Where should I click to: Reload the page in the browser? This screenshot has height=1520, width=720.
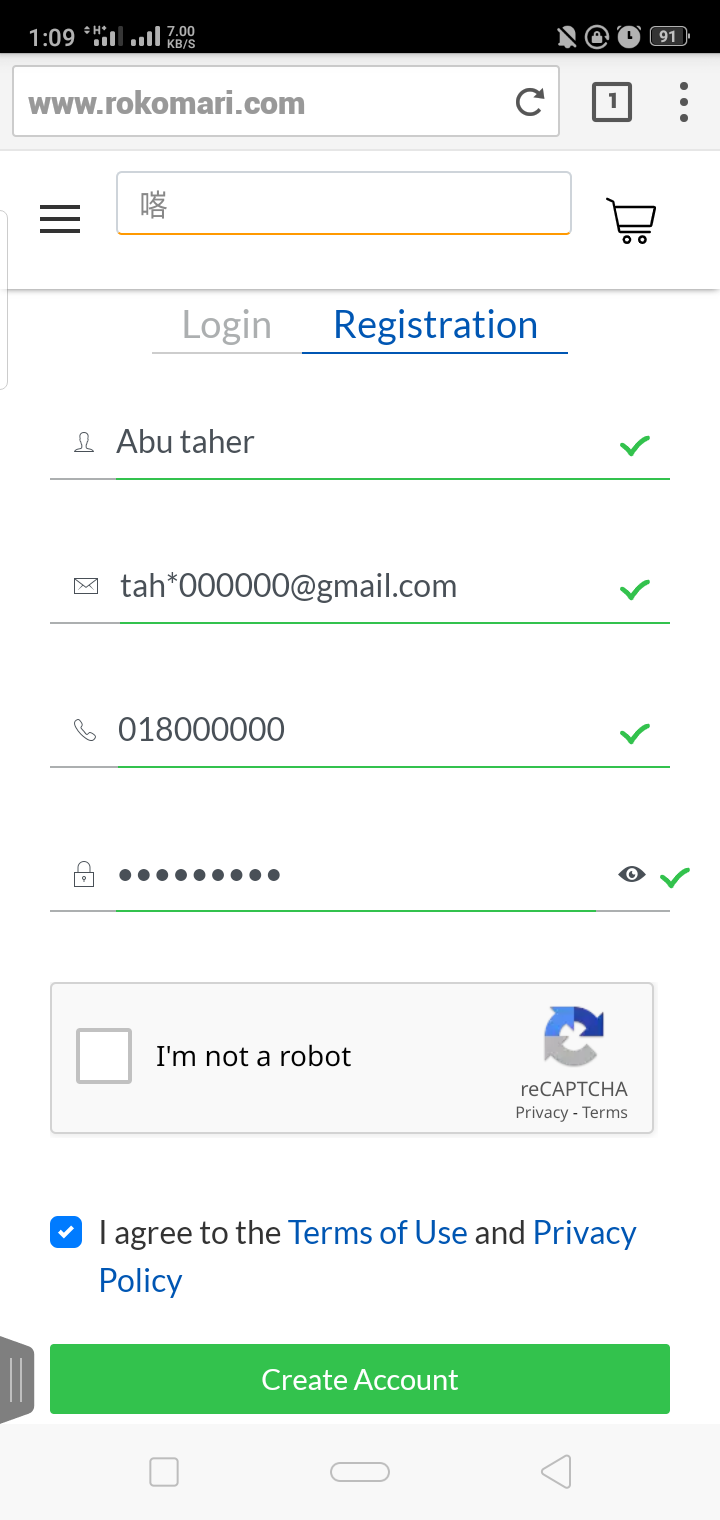coord(529,102)
